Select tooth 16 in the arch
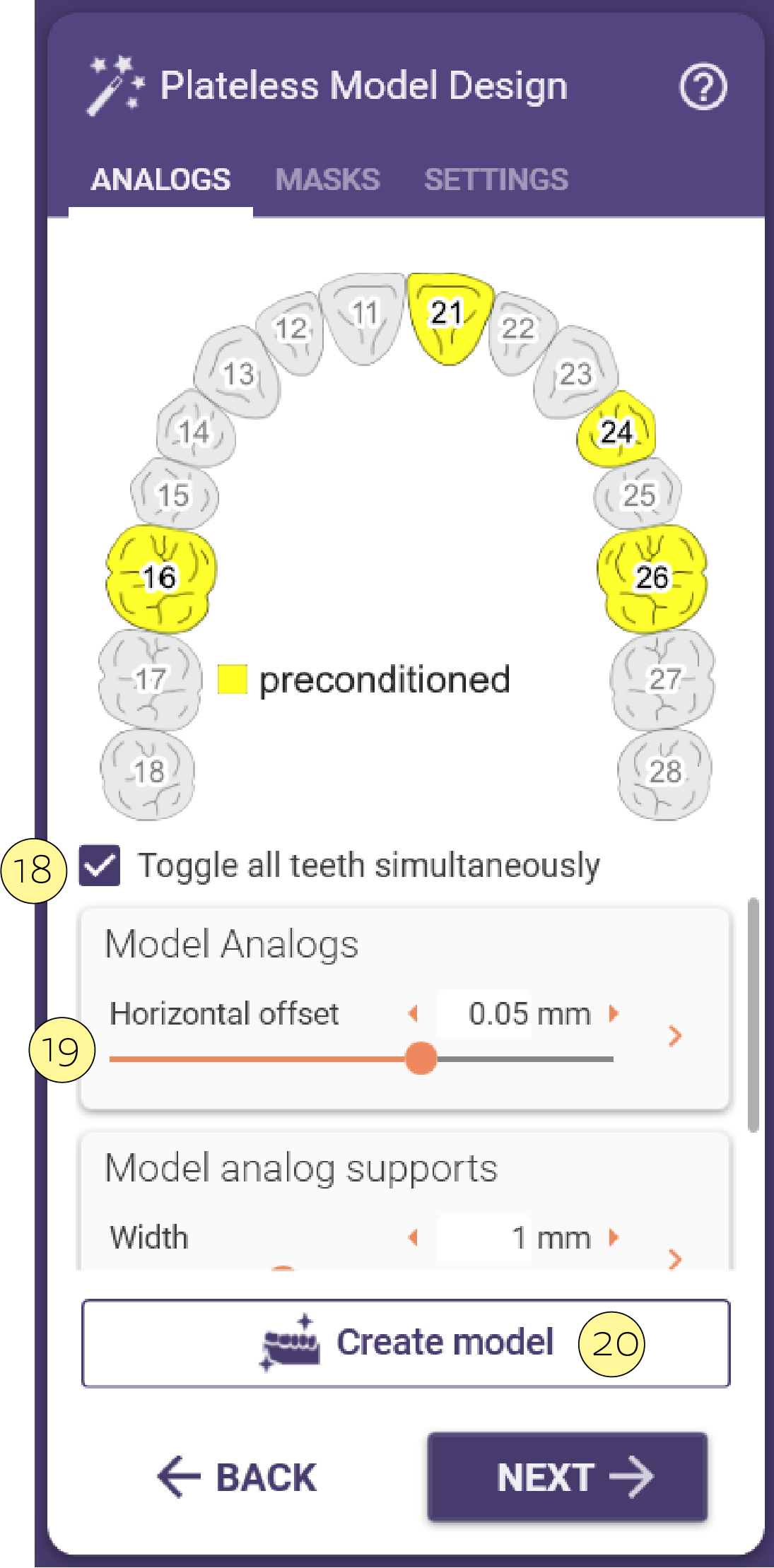The image size is (774, 1568). (160, 577)
